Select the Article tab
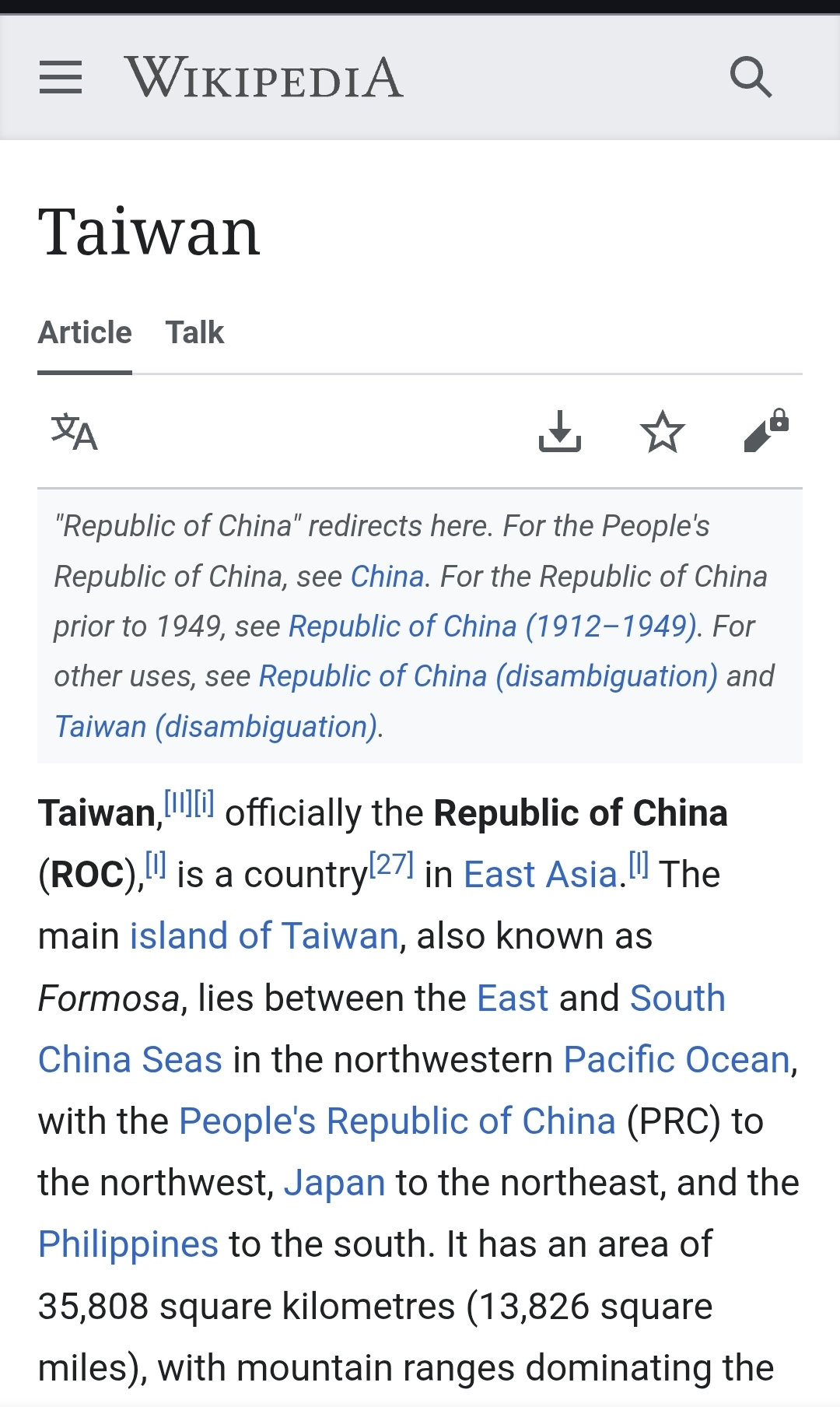 point(85,333)
